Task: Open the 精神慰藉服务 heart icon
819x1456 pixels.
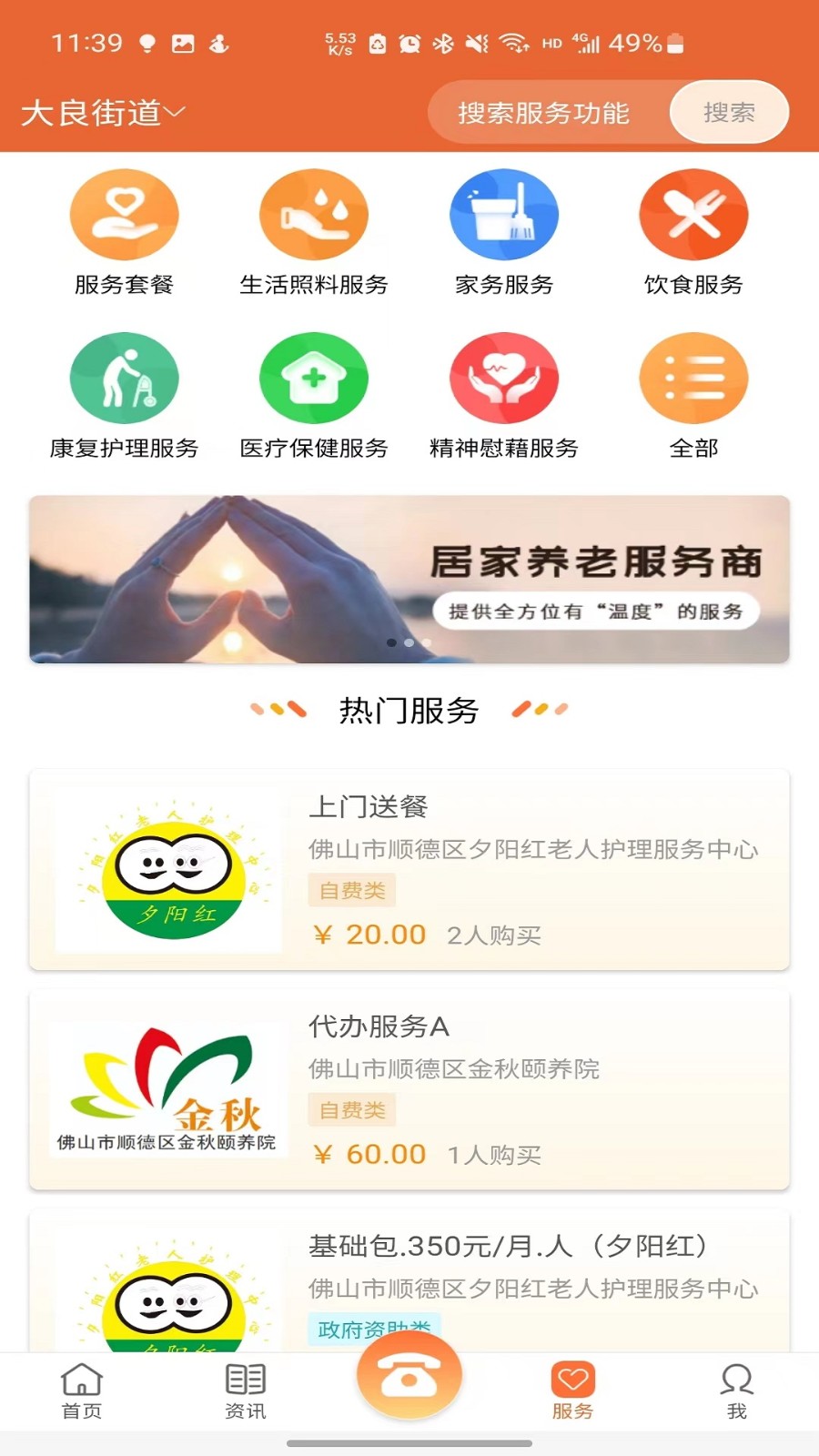Action: (505, 377)
